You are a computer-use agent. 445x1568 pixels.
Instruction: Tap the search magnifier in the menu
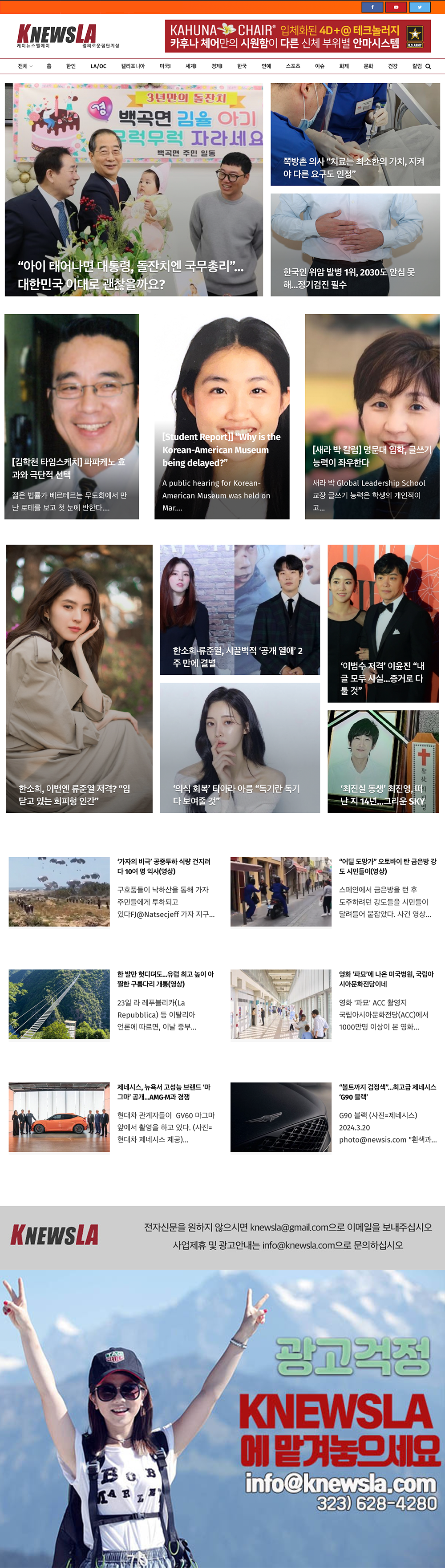[428, 66]
